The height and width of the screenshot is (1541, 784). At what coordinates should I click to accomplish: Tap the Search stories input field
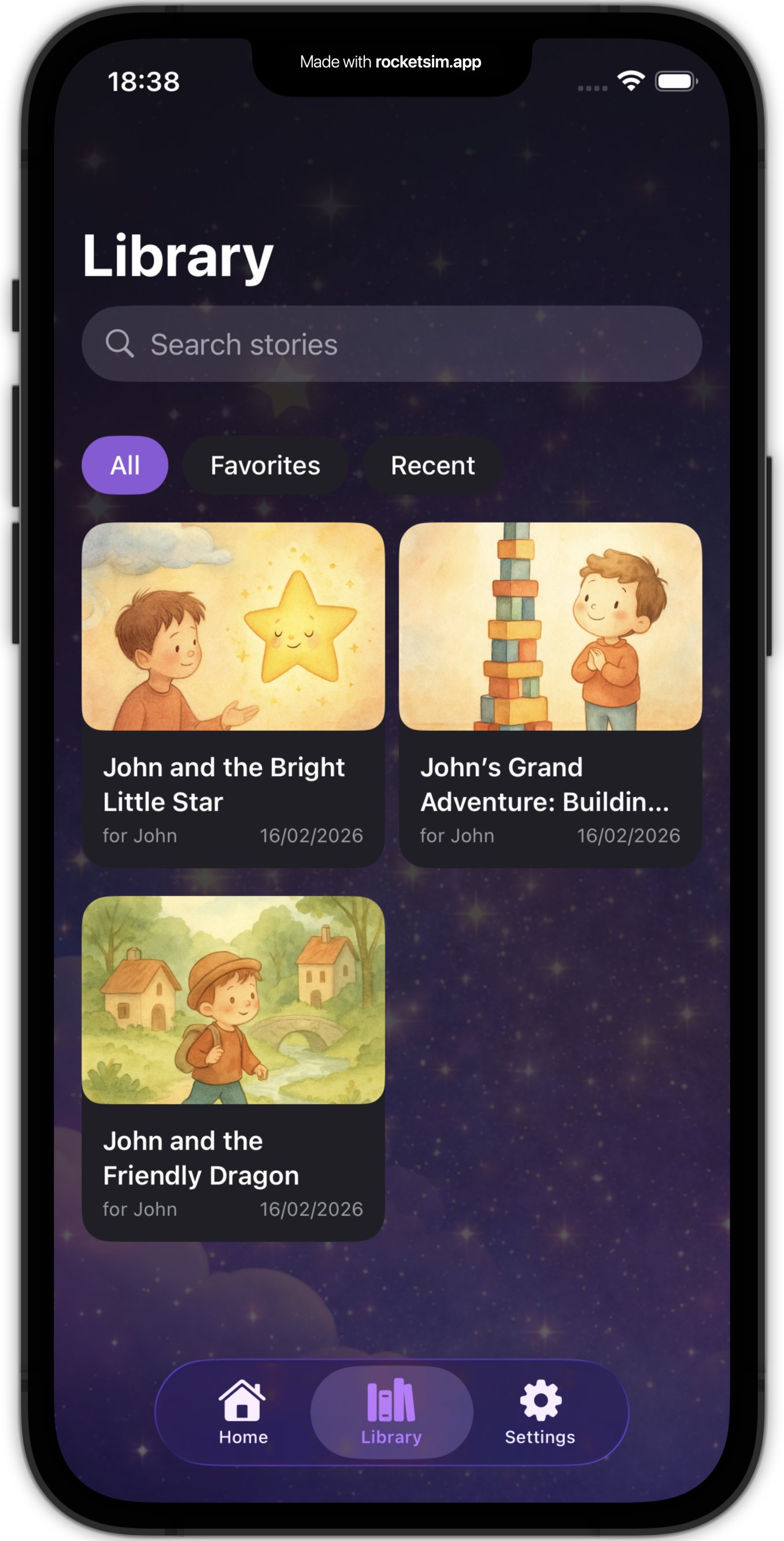coord(391,344)
